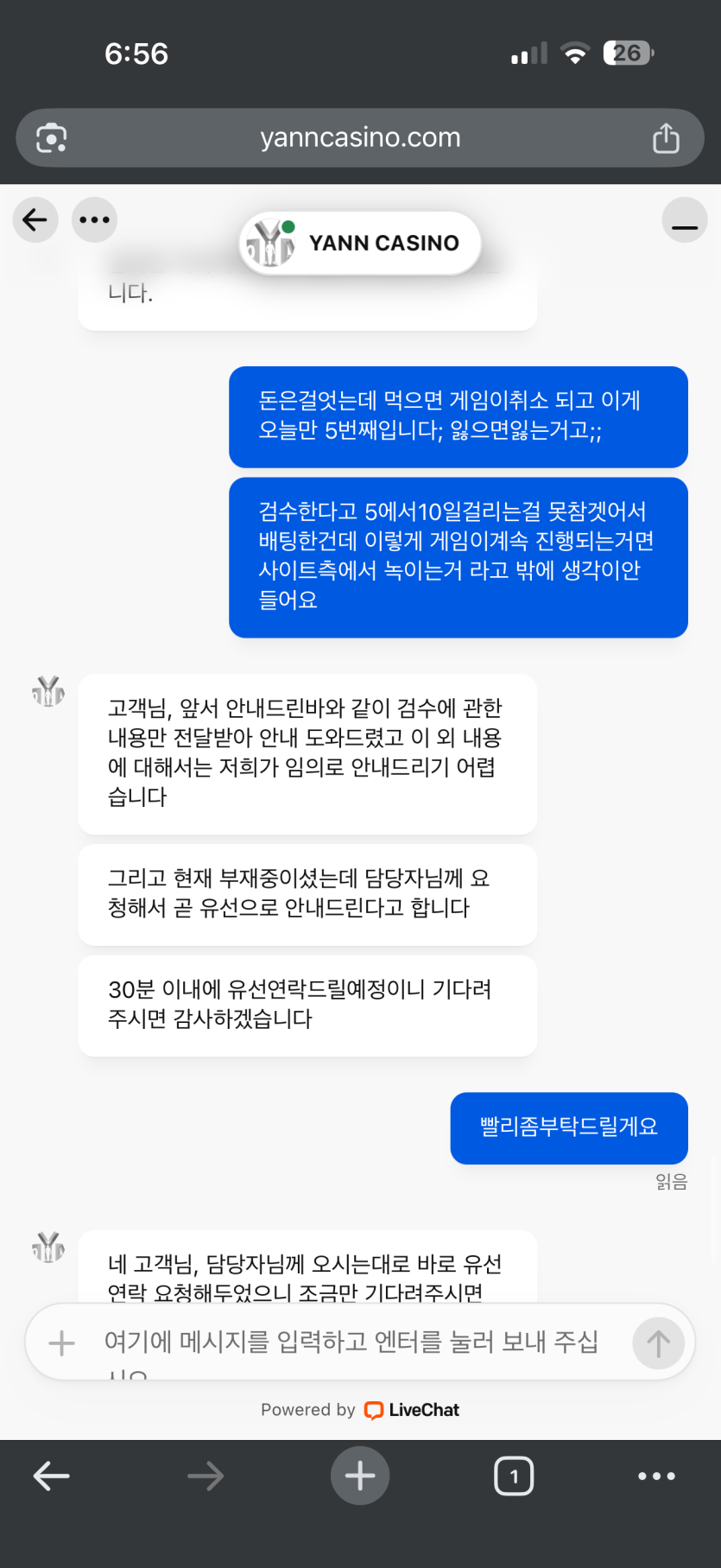This screenshot has width=721, height=1568.
Task: Navigate back in the browser toolbar
Action: pos(52,1476)
